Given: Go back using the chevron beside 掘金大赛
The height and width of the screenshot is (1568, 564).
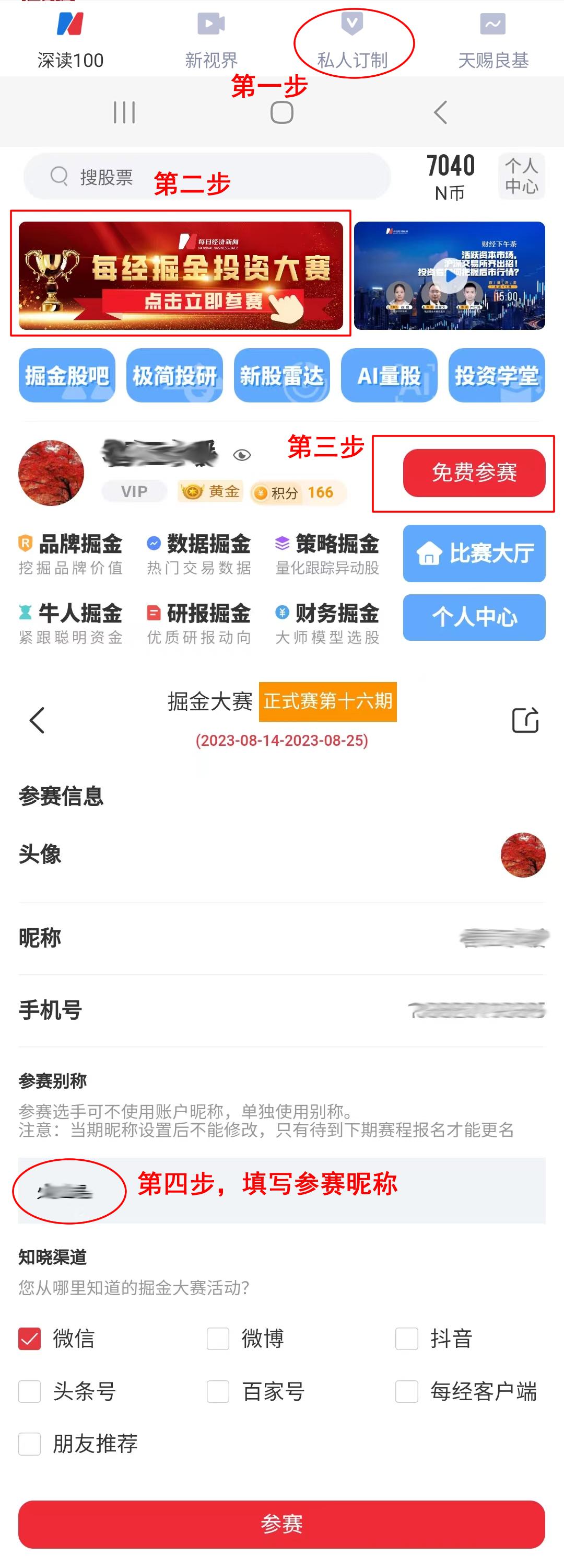Looking at the screenshot, I should [x=37, y=720].
